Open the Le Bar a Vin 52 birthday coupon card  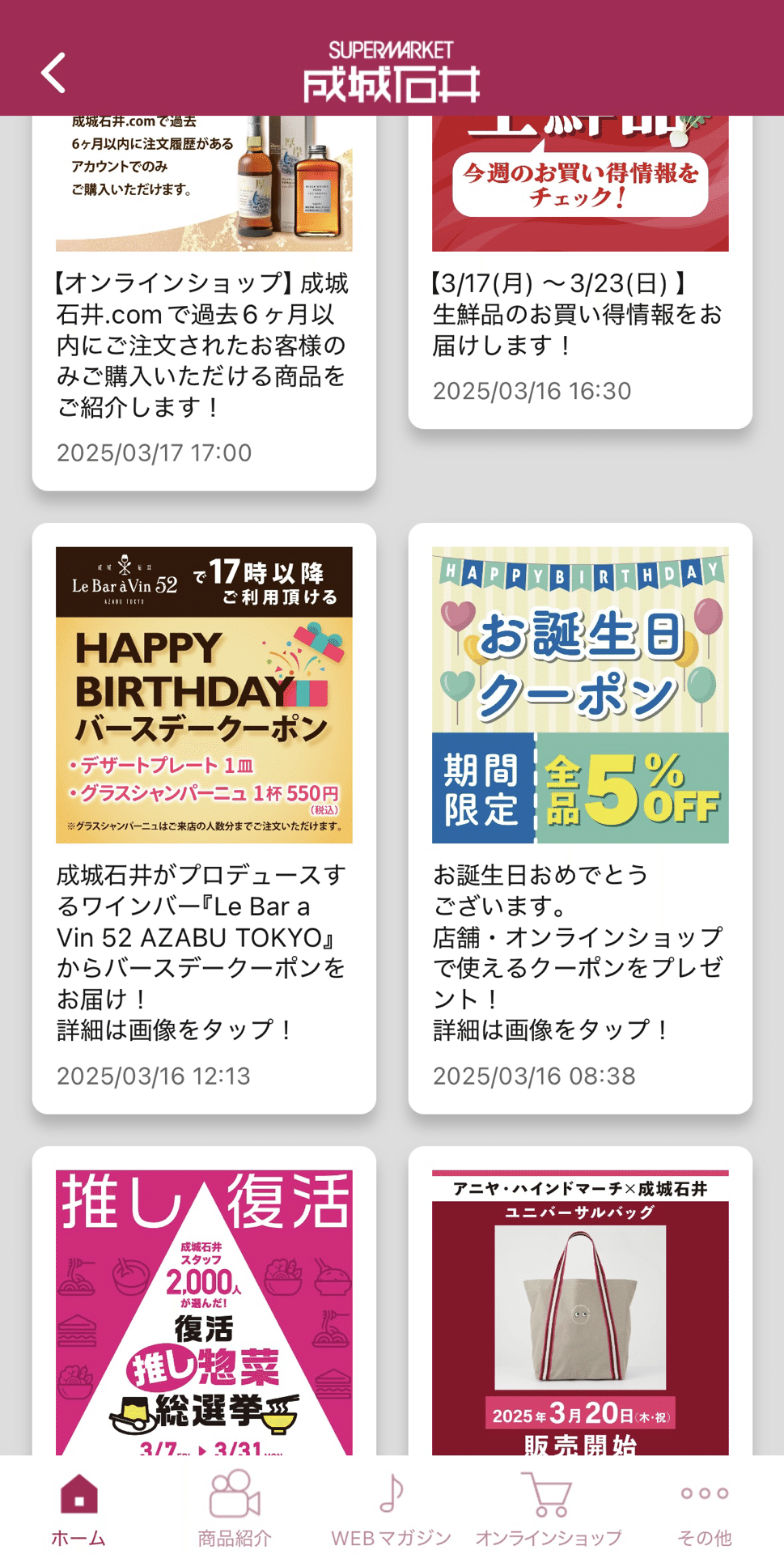[x=203, y=817]
